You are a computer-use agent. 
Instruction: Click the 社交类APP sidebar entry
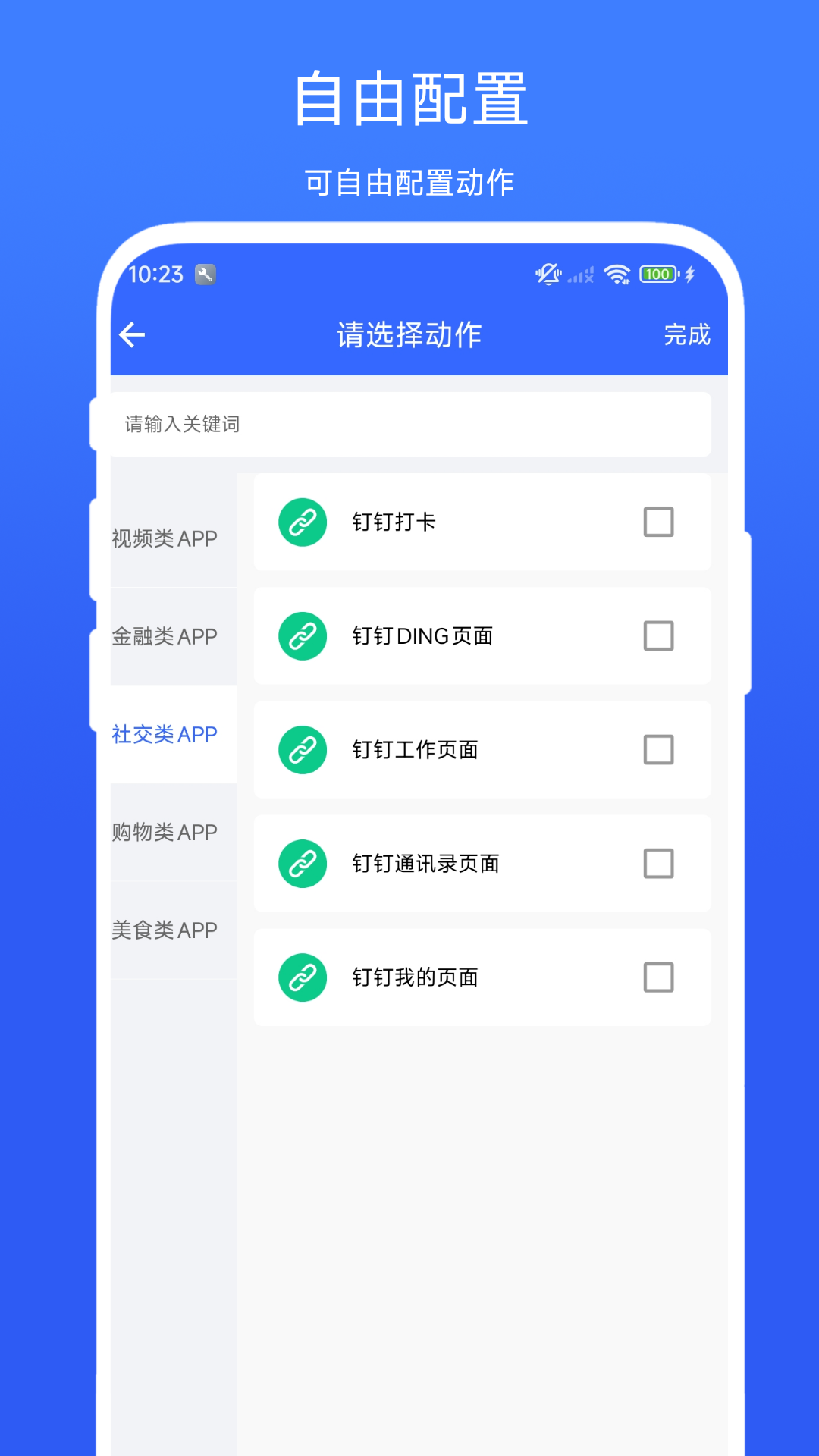click(x=163, y=734)
